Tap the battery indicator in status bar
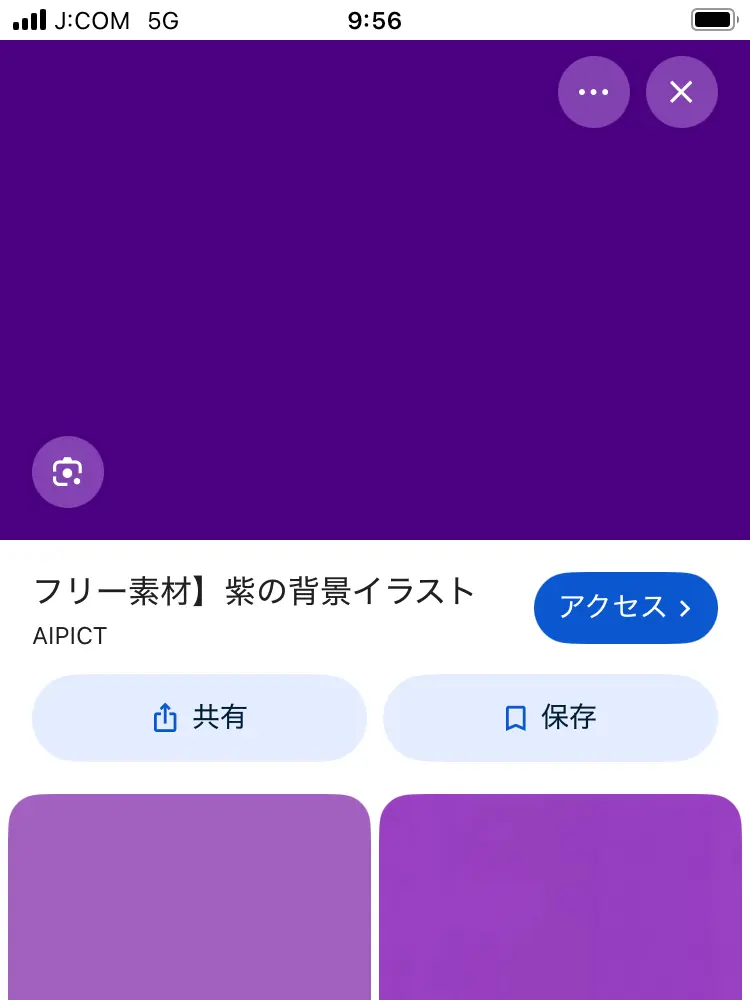The height and width of the screenshot is (1000, 750). (x=713, y=18)
